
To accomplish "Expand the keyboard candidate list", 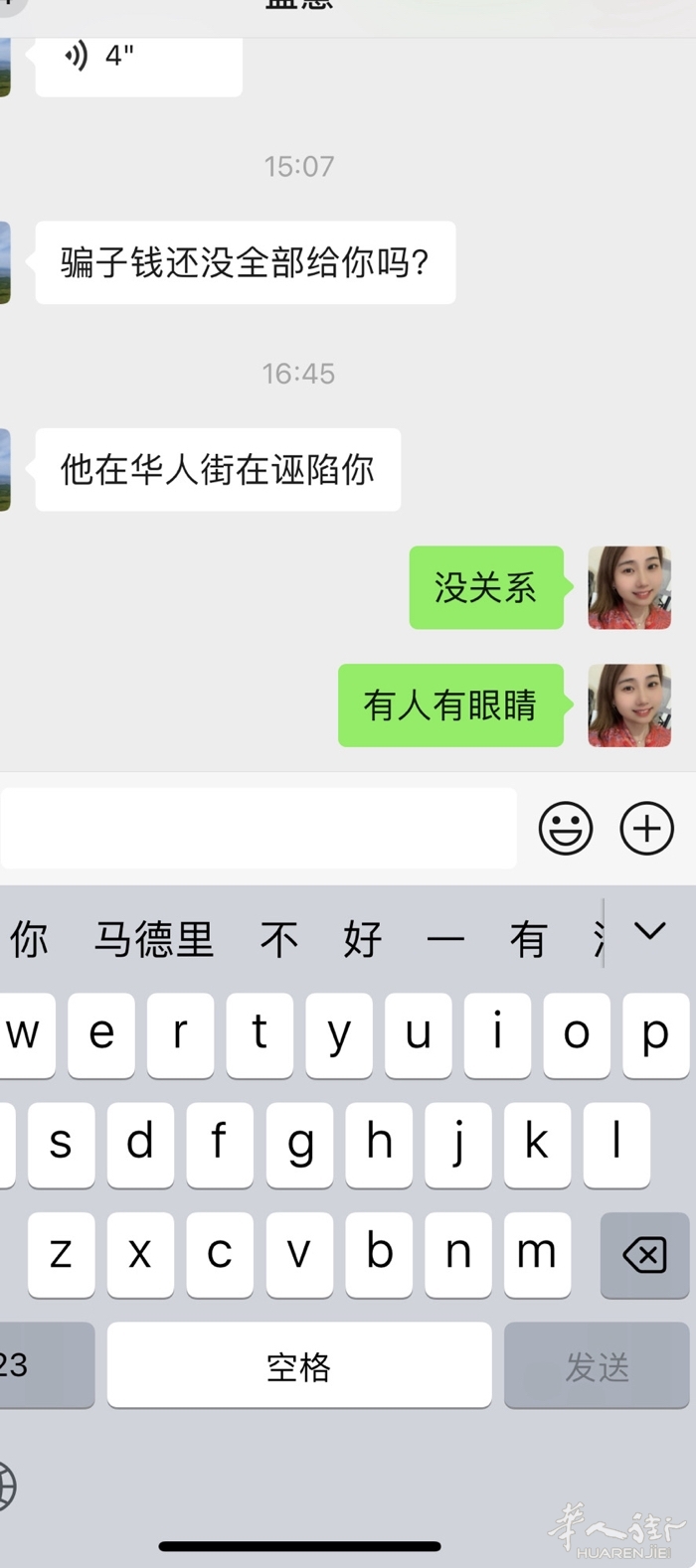I will click(650, 932).
